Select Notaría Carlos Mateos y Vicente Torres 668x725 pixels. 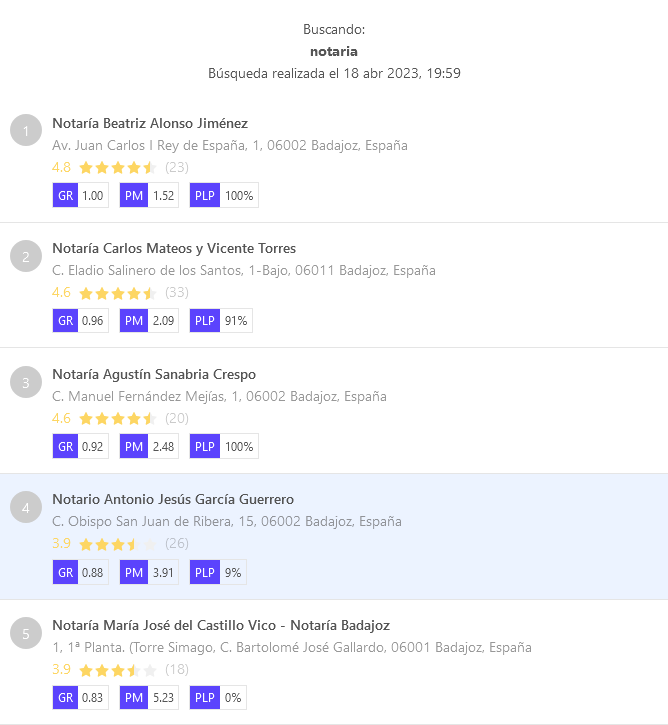pos(174,249)
